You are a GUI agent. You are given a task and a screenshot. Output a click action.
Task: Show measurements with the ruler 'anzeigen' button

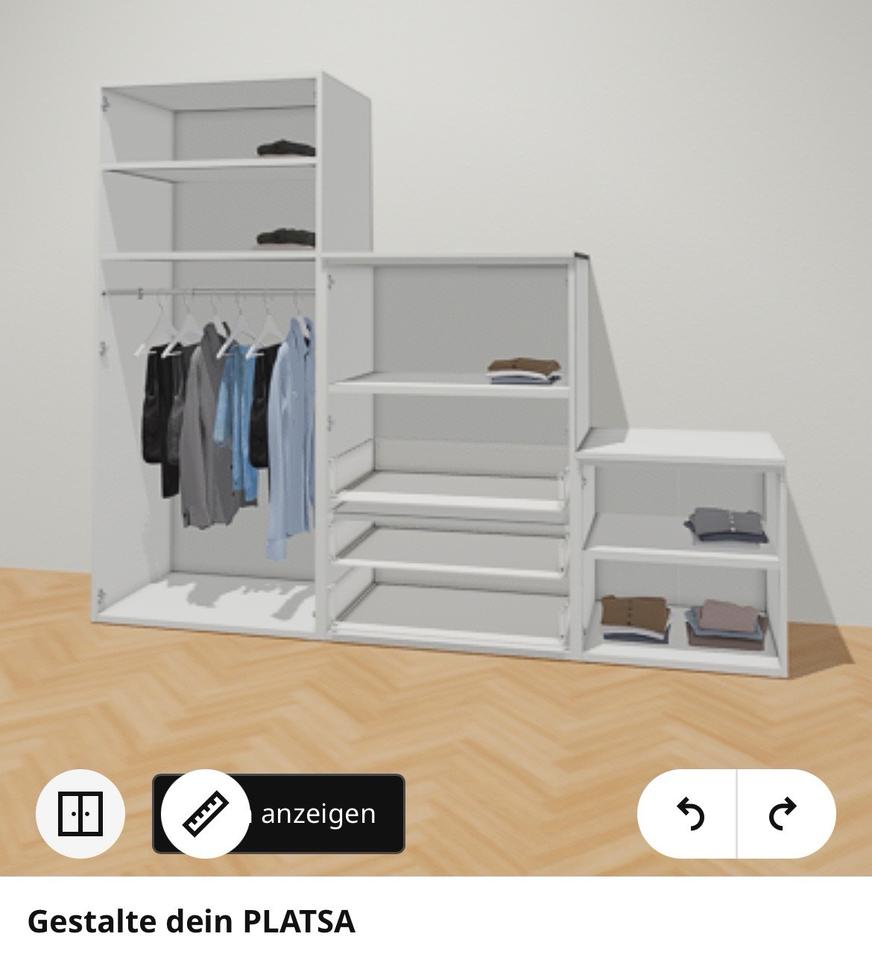279,814
